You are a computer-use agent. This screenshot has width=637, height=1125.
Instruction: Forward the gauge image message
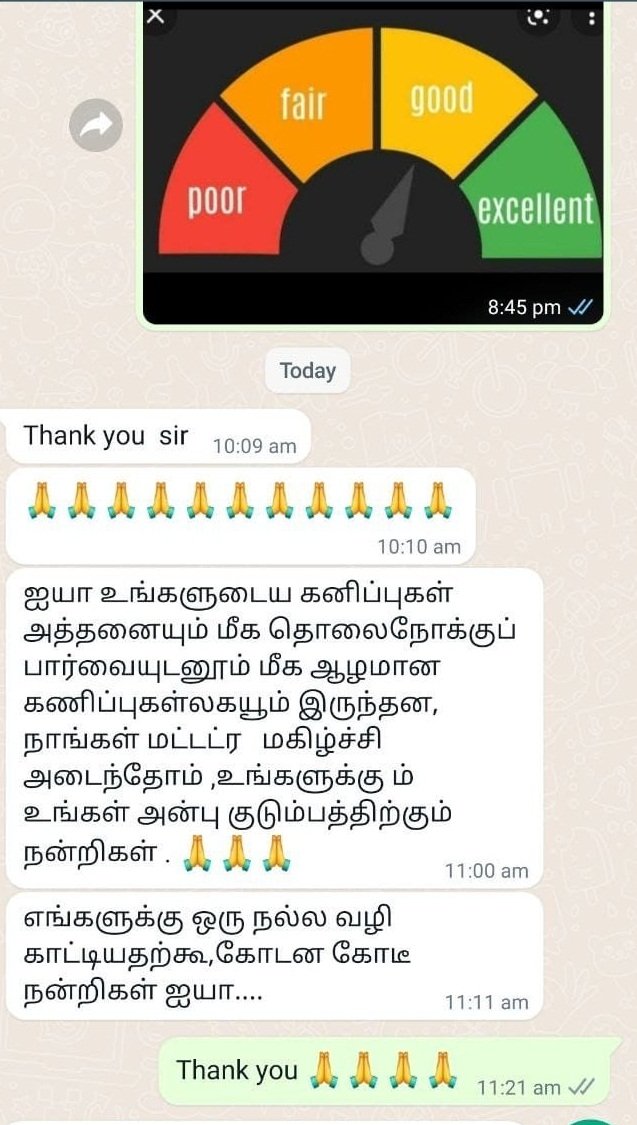tap(95, 125)
